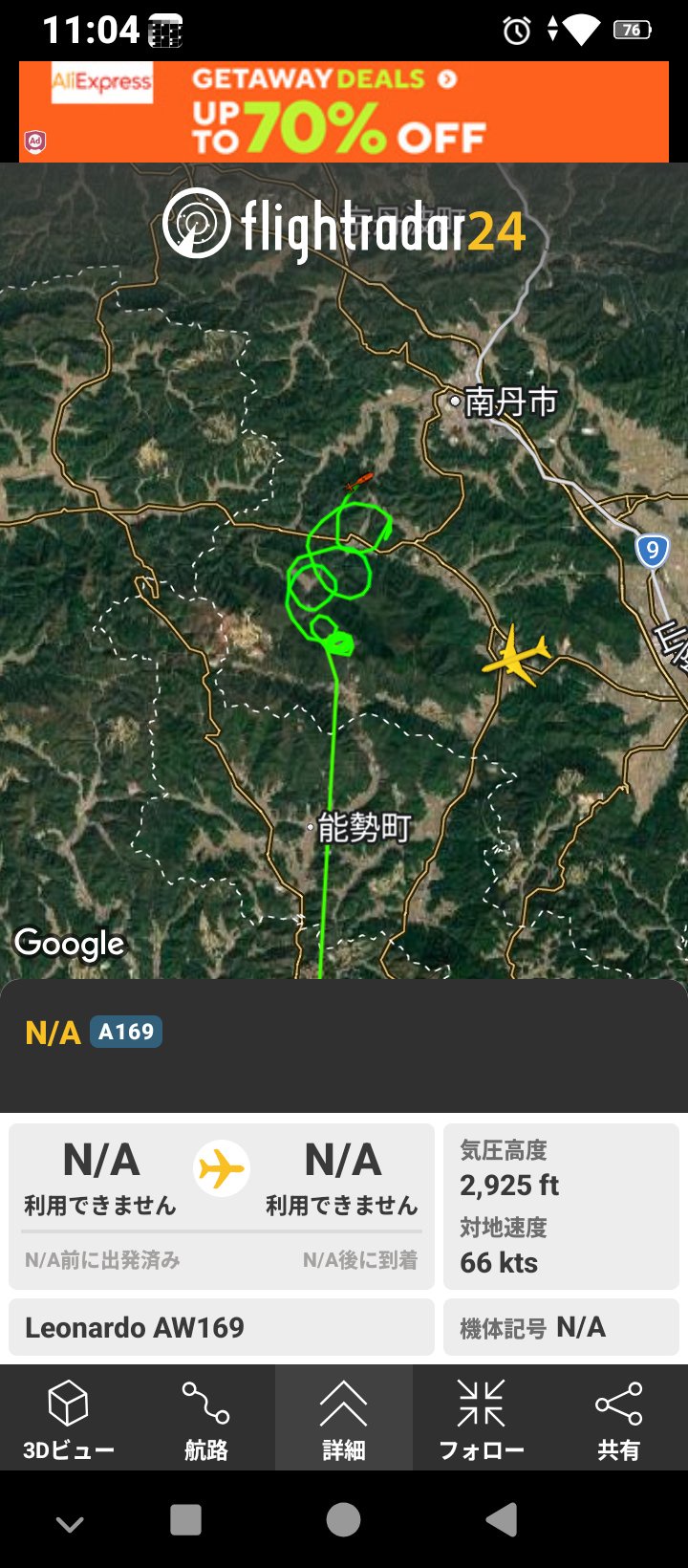Image resolution: width=688 pixels, height=1568 pixels.
Task: Select the yellow airplane on the map
Action: tap(517, 655)
